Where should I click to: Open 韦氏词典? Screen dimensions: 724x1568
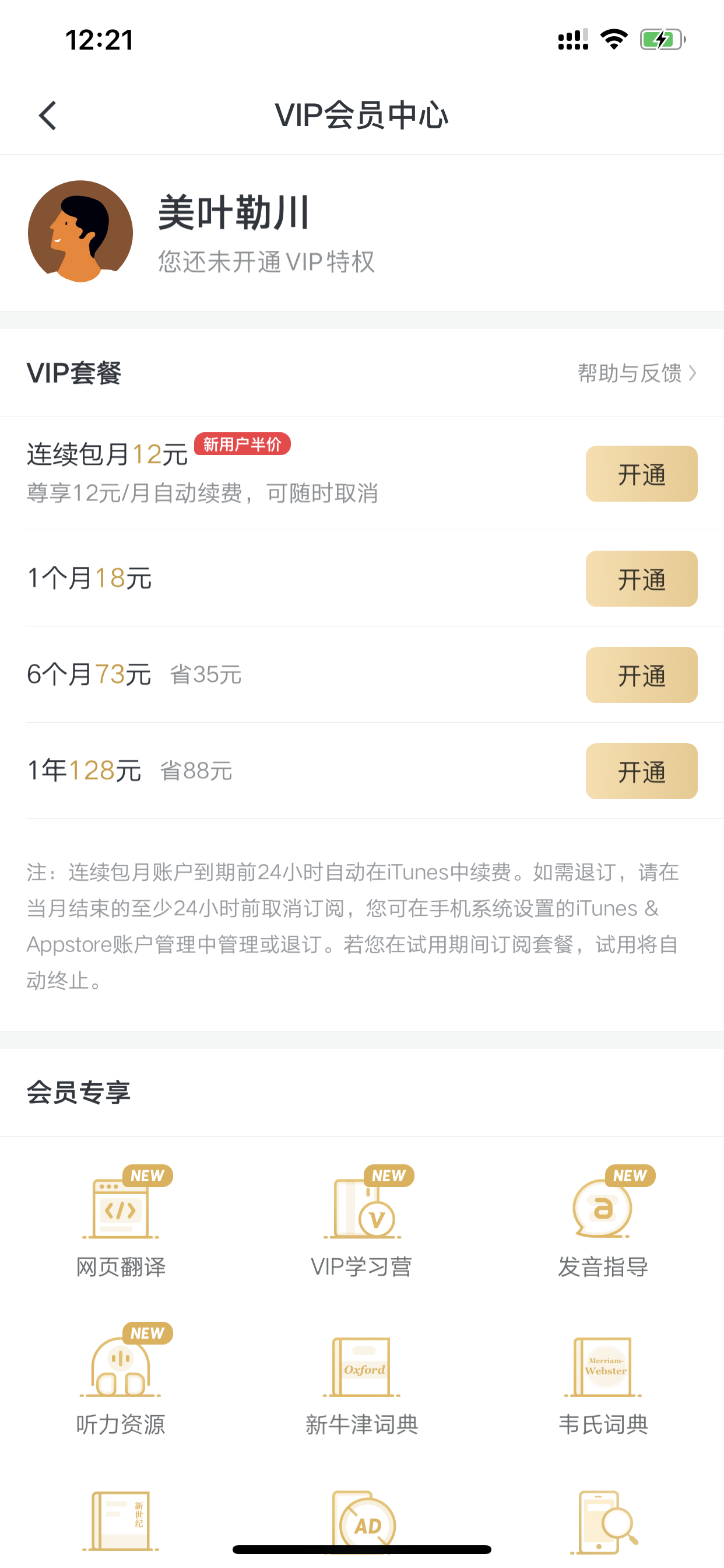tap(603, 1378)
